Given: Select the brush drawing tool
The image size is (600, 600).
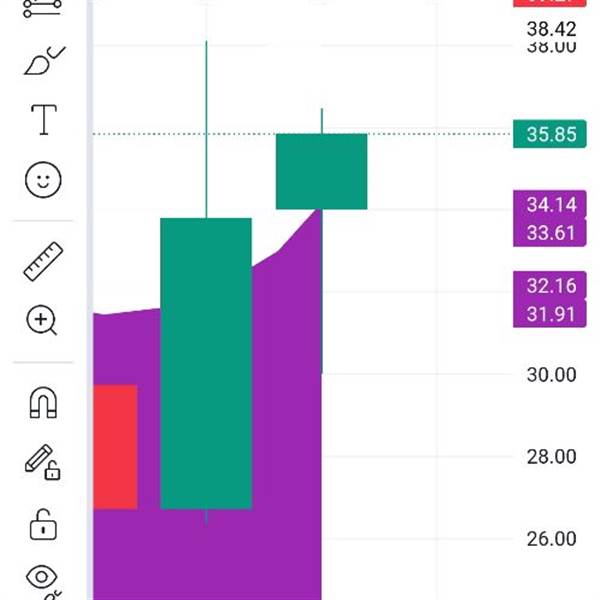Looking at the screenshot, I should pyautogui.click(x=42, y=61).
